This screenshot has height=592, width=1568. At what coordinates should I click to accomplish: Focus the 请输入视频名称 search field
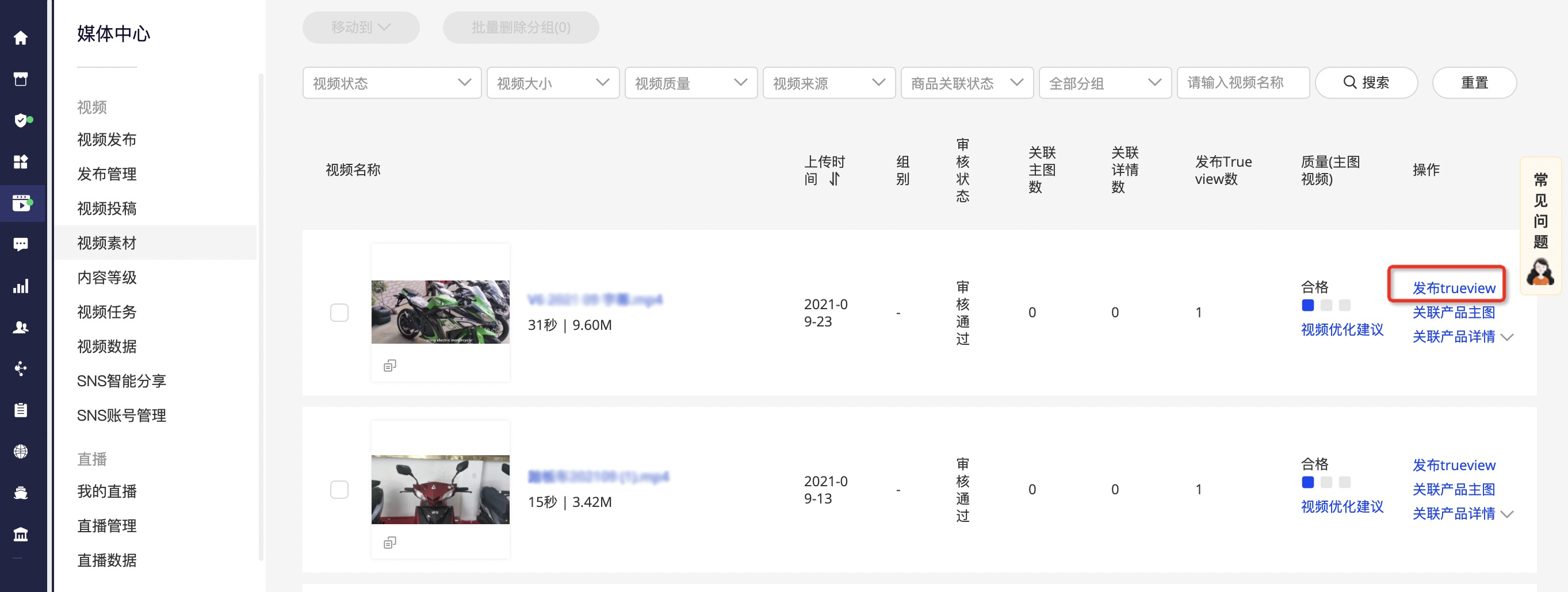[1242, 83]
